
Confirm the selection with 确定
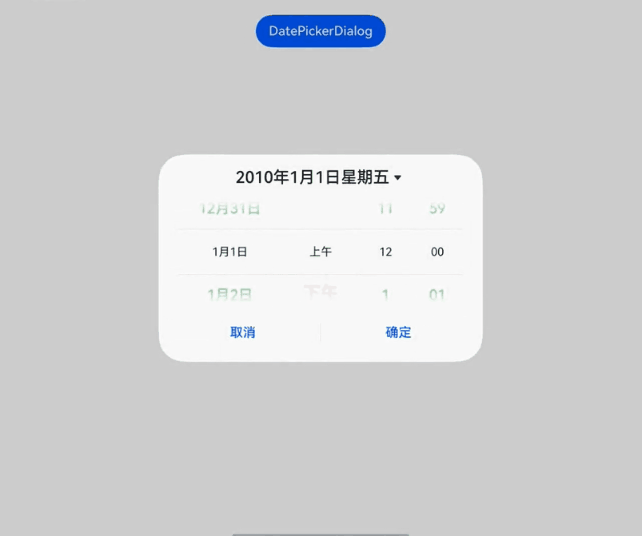click(398, 332)
